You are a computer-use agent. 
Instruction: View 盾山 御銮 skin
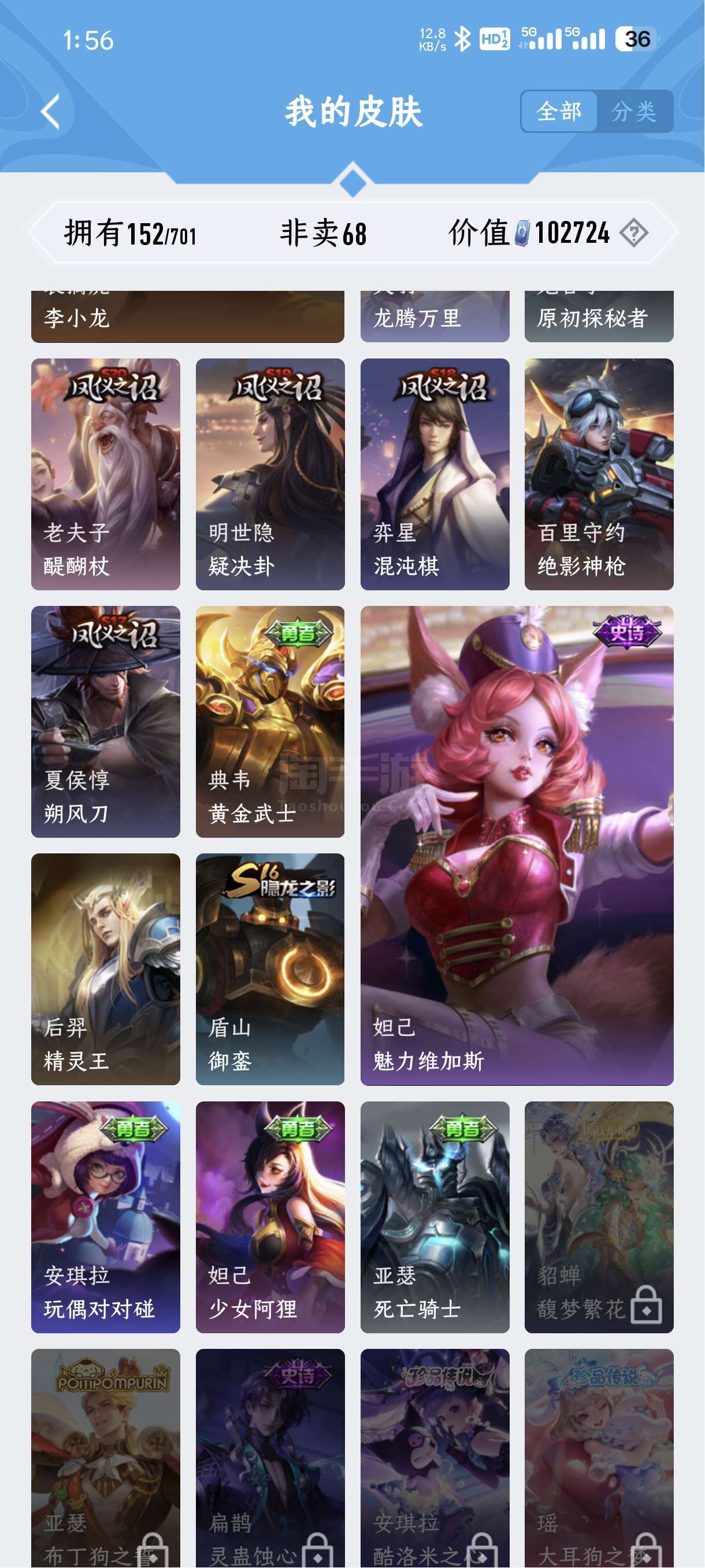270,969
